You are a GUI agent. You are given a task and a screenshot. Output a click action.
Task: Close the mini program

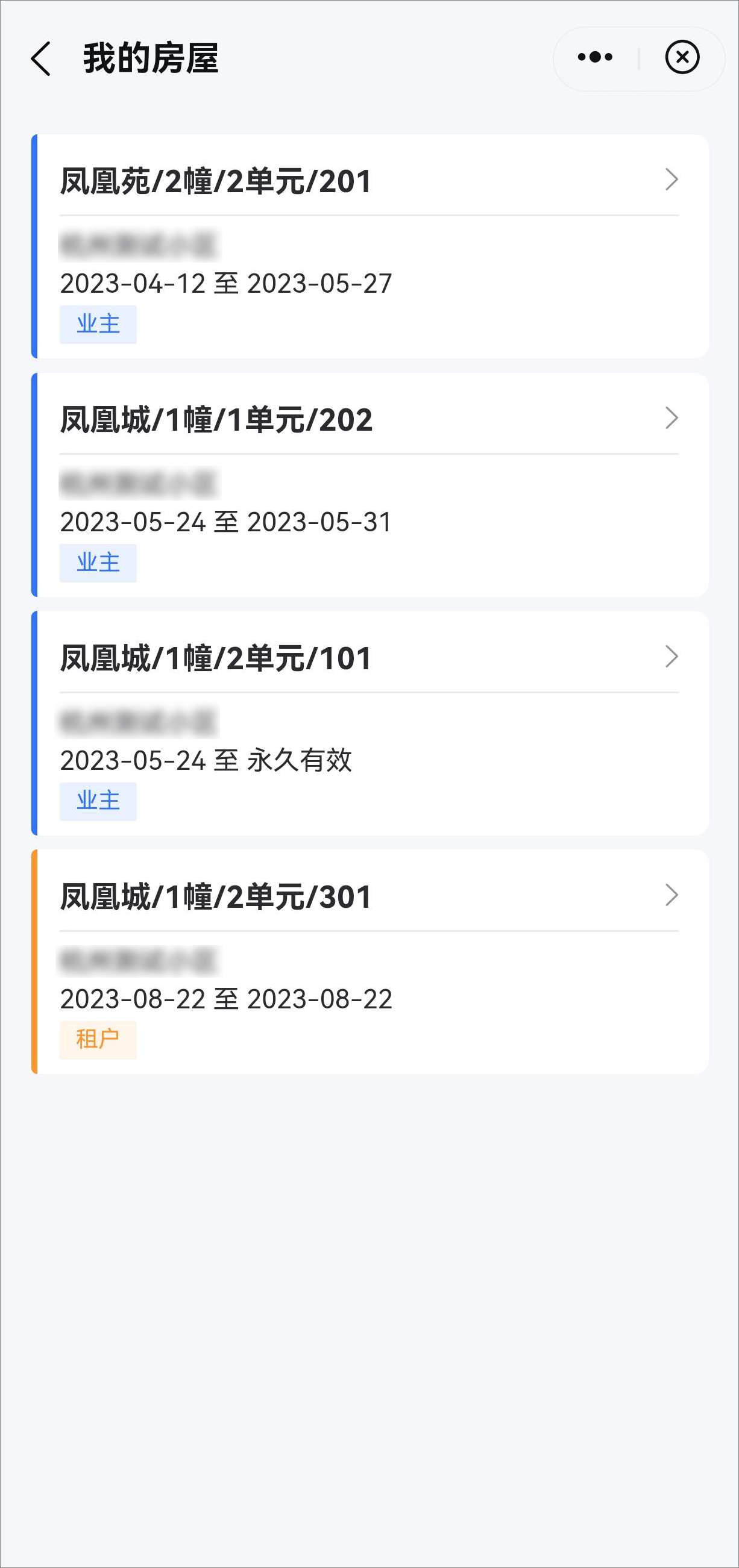pos(682,57)
